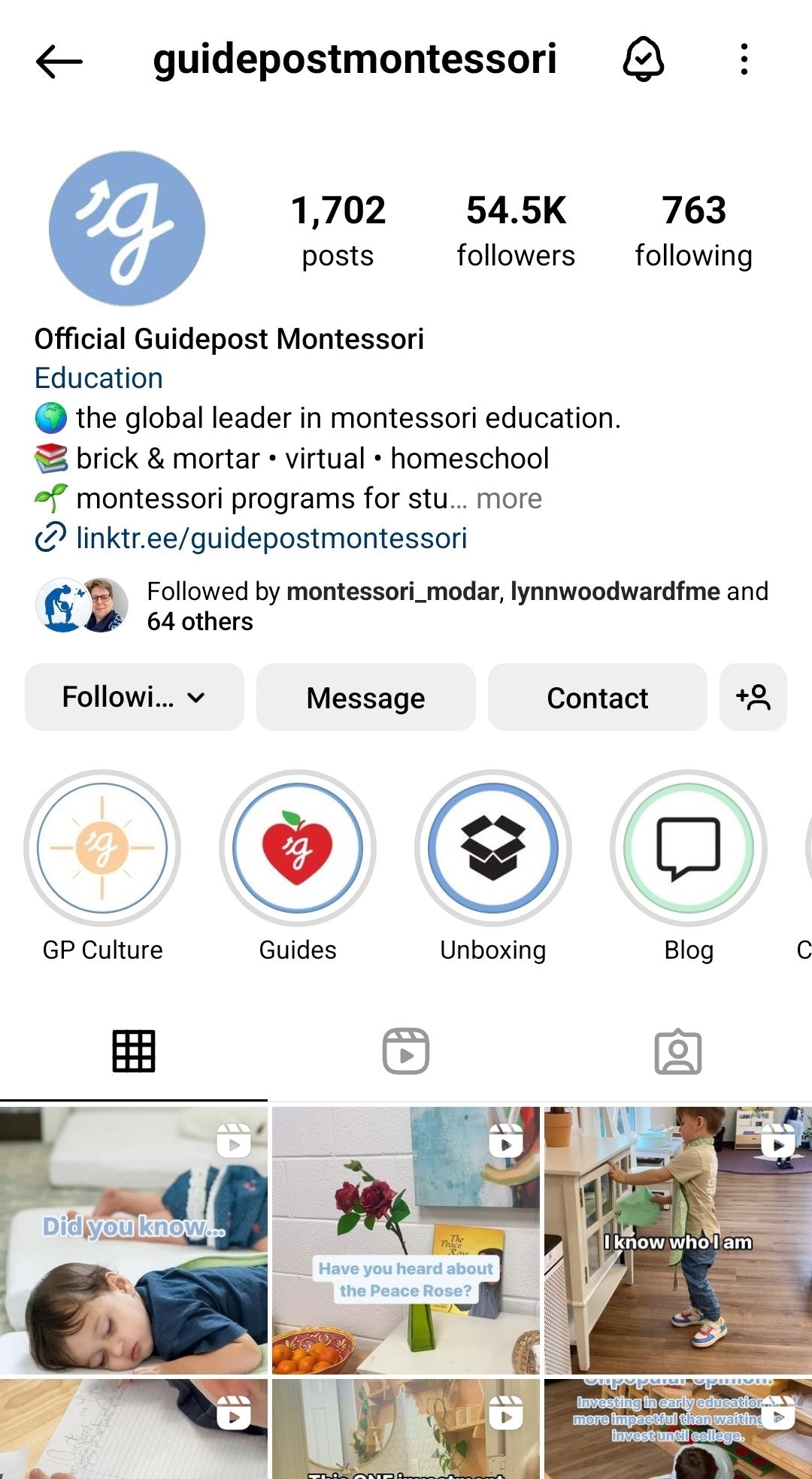This screenshot has width=812, height=1479.
Task: Open the three-dot overflow menu
Action: click(744, 59)
